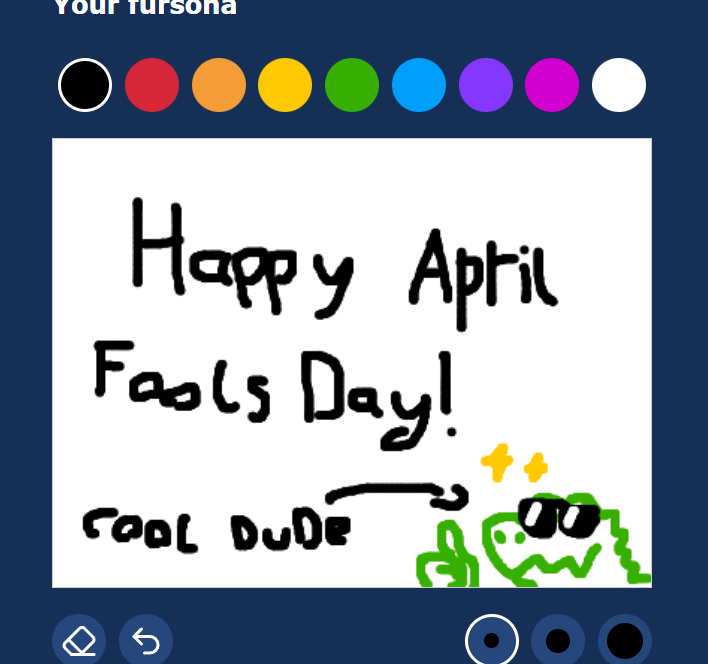The height and width of the screenshot is (664, 708).
Task: Choose the red color swatch
Action: click(152, 85)
